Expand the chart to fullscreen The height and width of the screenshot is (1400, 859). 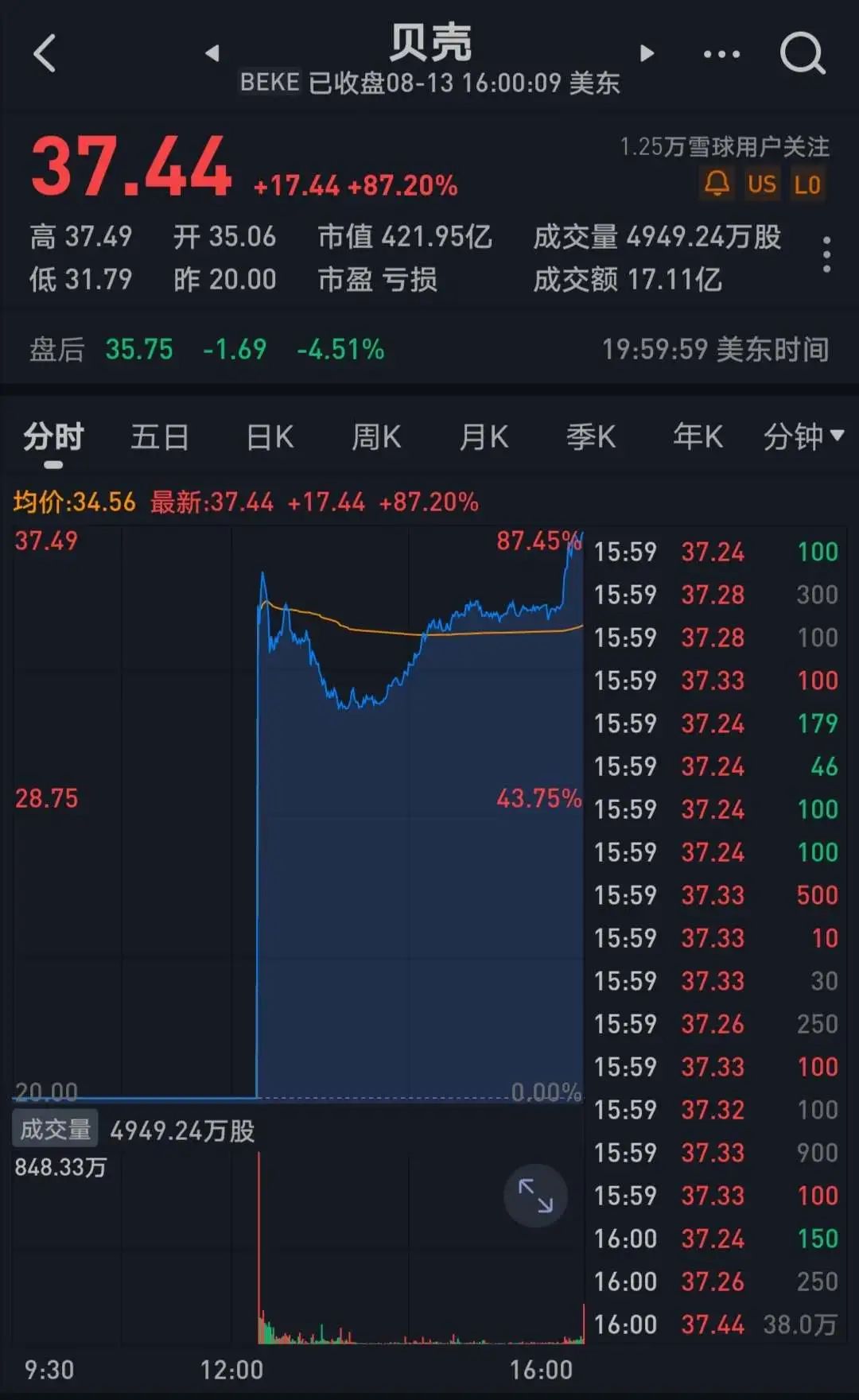(x=535, y=1195)
